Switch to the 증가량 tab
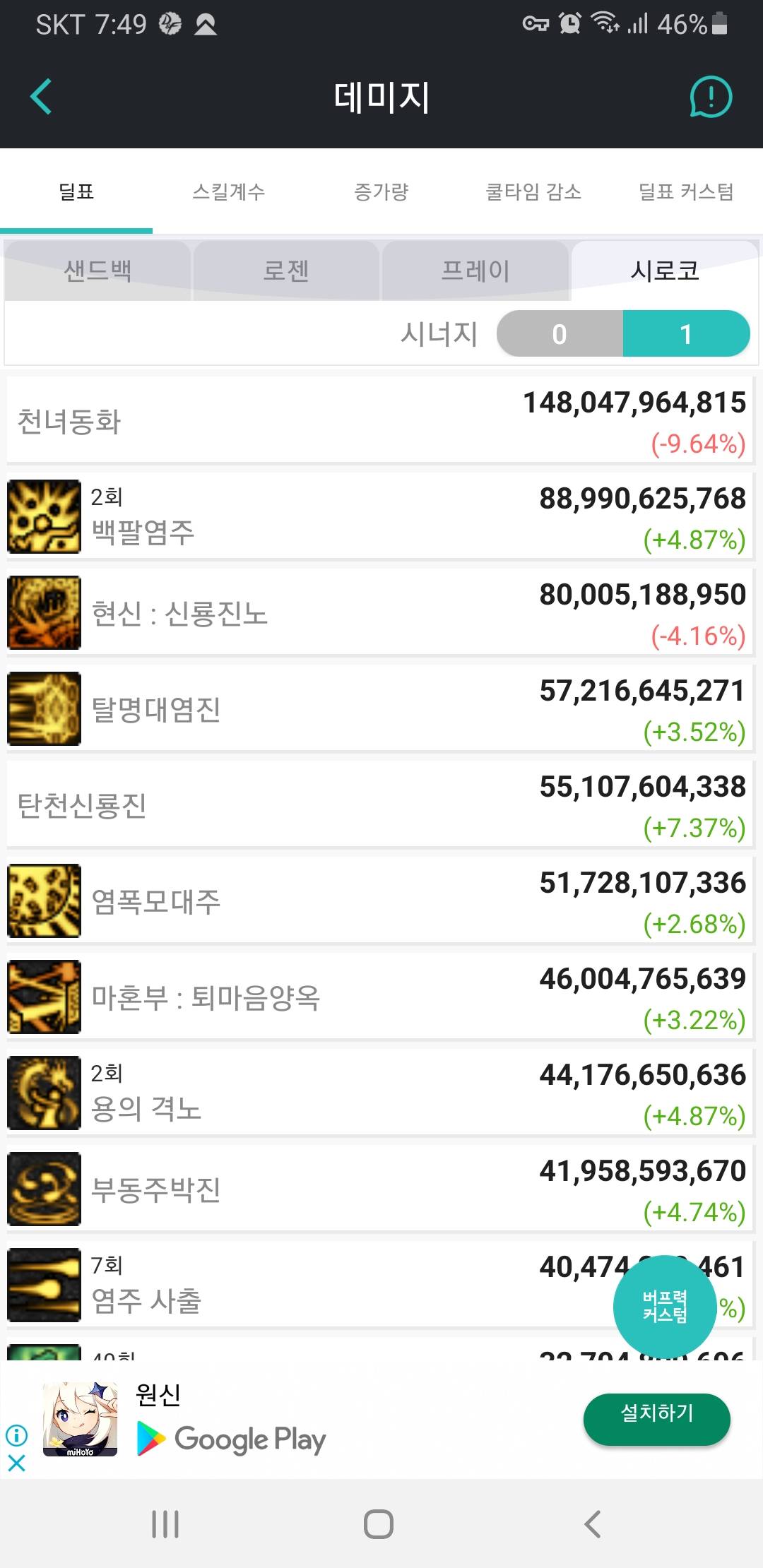The width and height of the screenshot is (763, 1568). (x=381, y=191)
